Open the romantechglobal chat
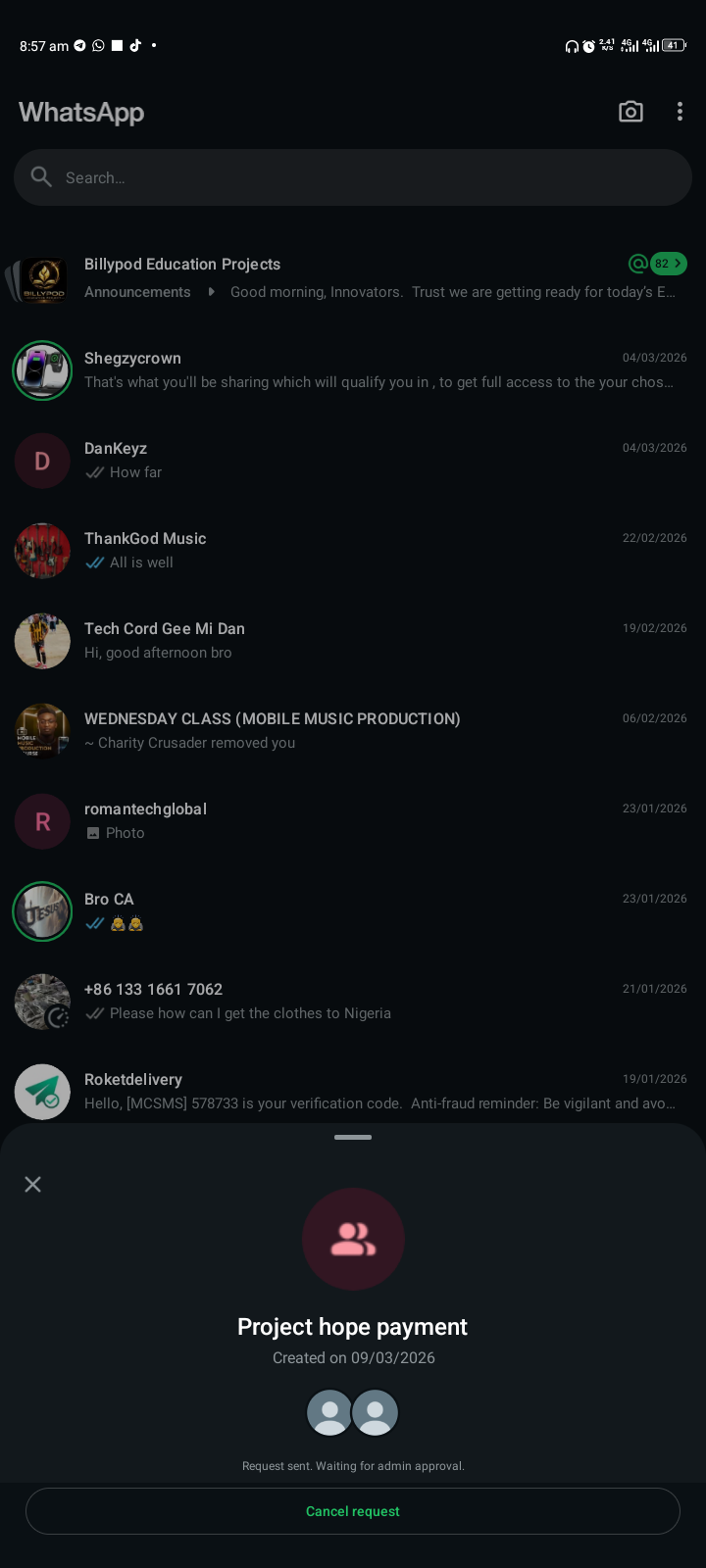Image resolution: width=706 pixels, height=1568 pixels. pos(353,821)
